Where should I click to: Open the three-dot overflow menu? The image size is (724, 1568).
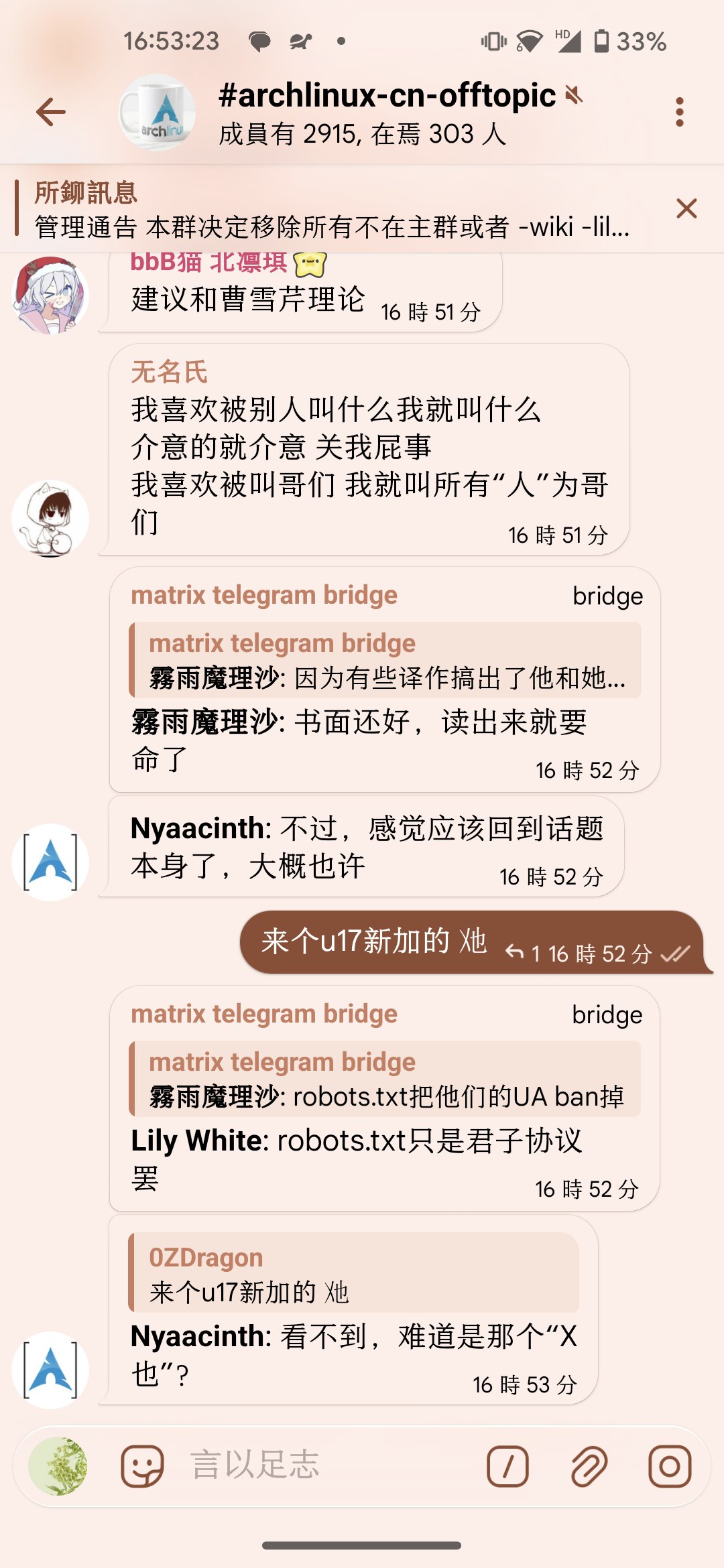tap(679, 112)
